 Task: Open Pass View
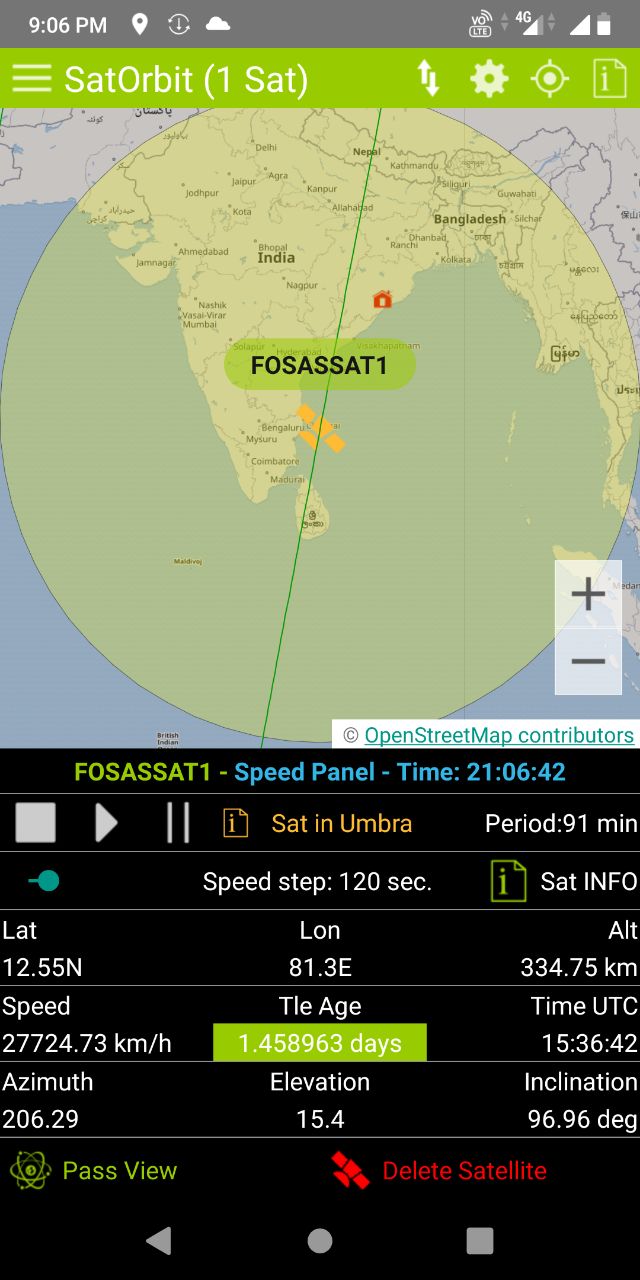(94, 1170)
